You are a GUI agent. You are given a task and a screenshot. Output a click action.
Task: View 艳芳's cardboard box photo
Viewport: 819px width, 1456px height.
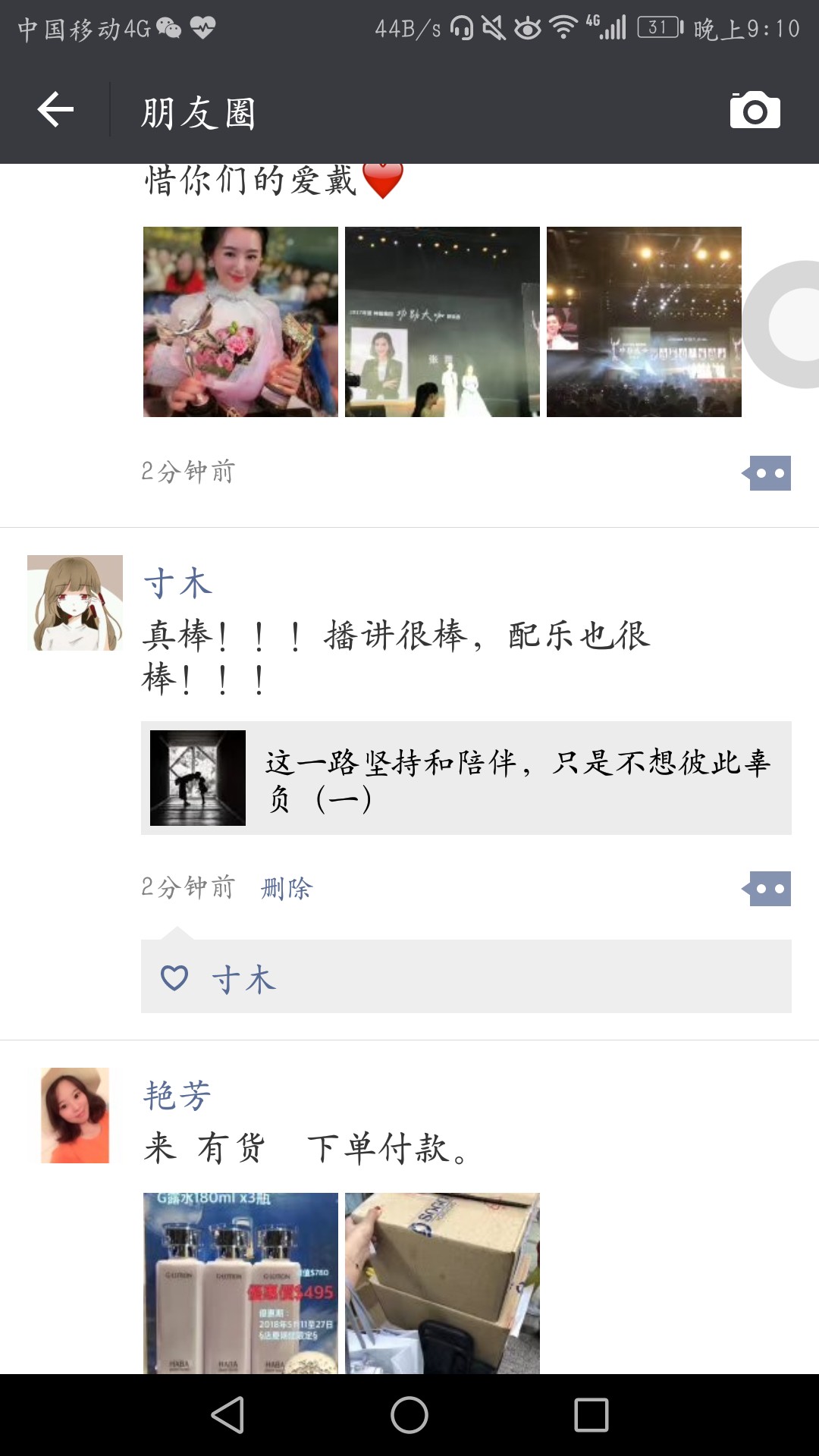[x=442, y=1283]
